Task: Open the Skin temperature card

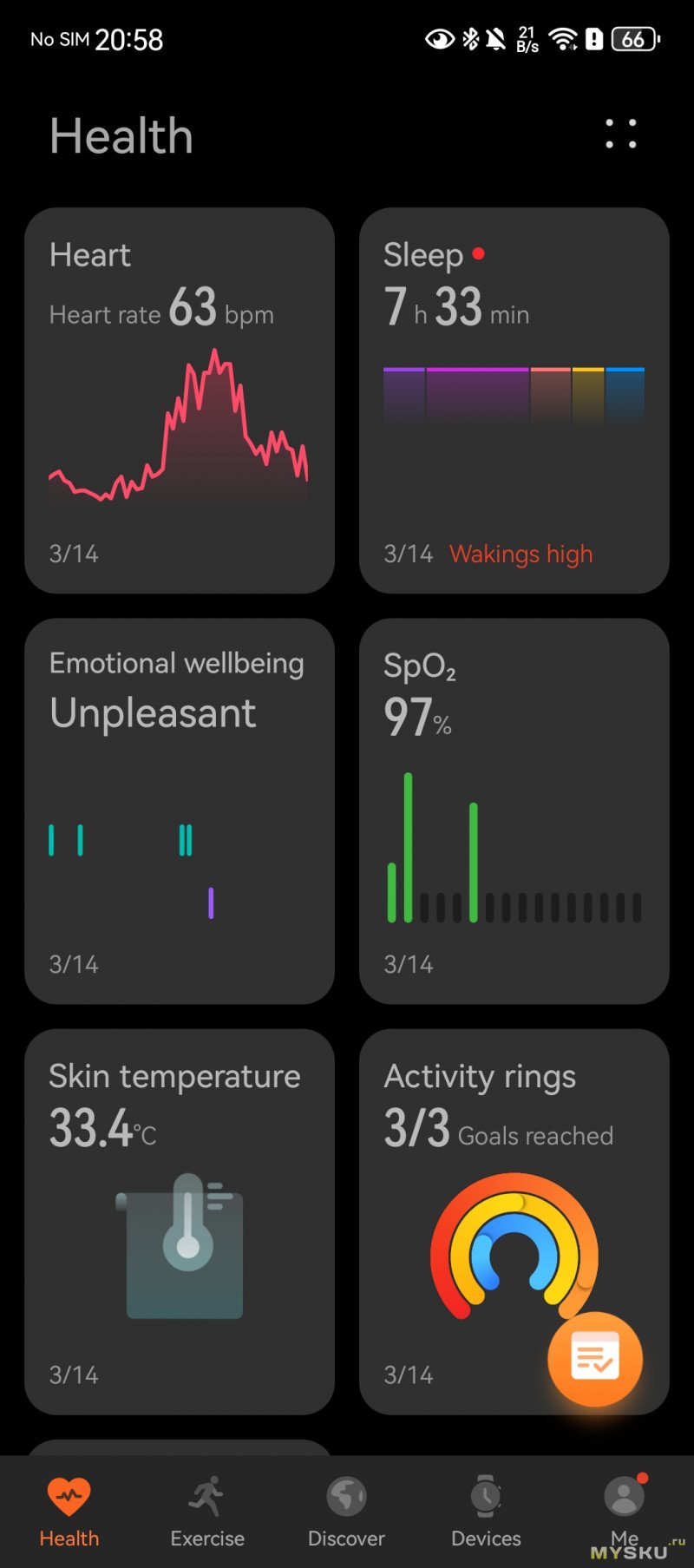Action: tap(180, 1221)
